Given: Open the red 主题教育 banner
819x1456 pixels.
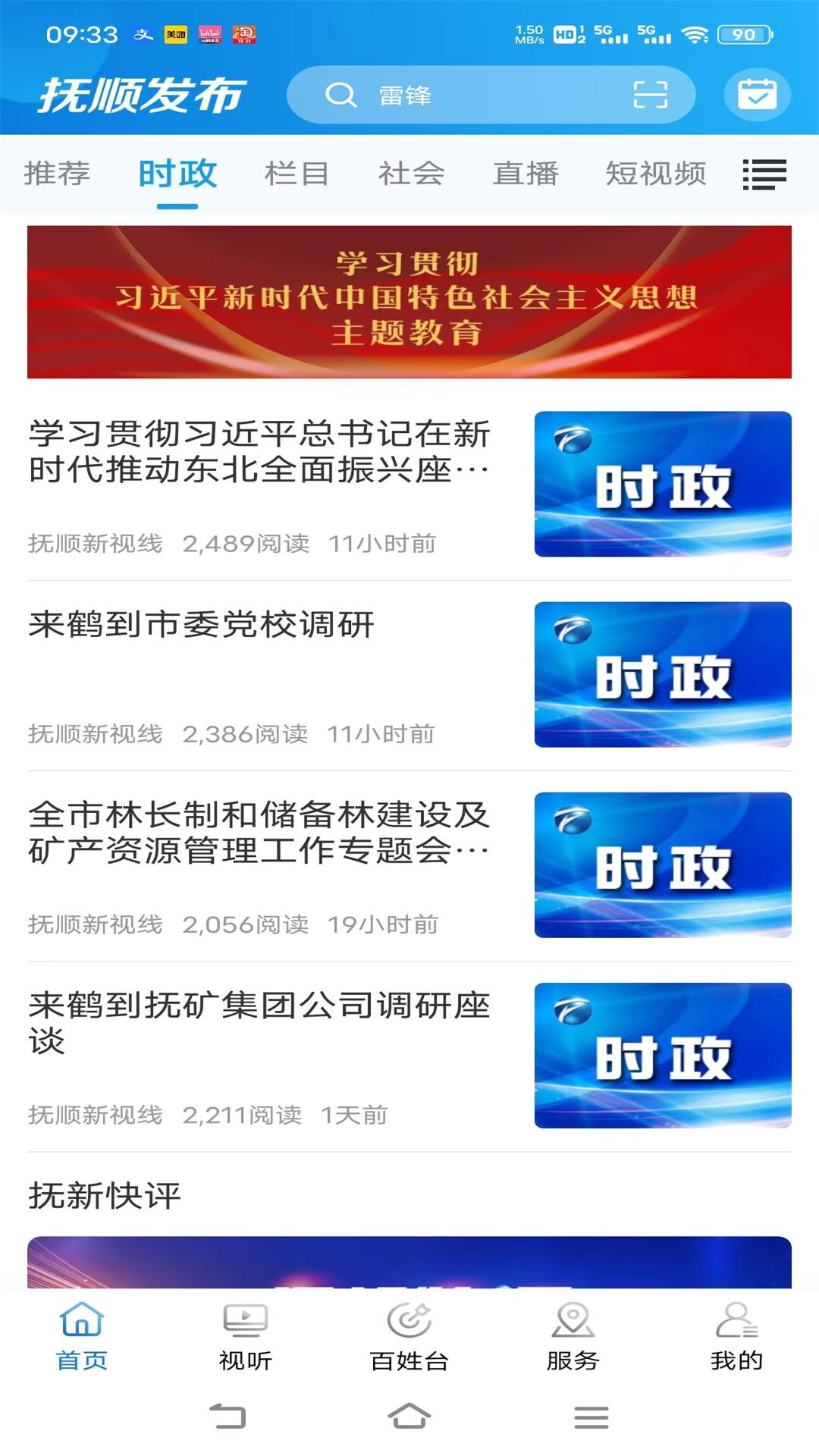Looking at the screenshot, I should coord(409,301).
